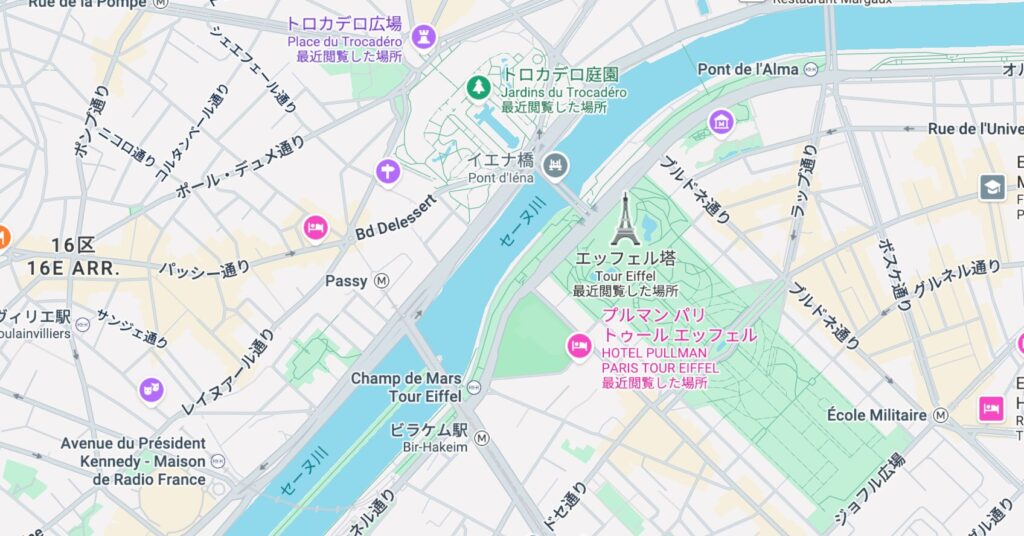Image resolution: width=1024 pixels, height=536 pixels.
Task: Tap the Pont de l'Alma station icon
Action: [x=811, y=70]
